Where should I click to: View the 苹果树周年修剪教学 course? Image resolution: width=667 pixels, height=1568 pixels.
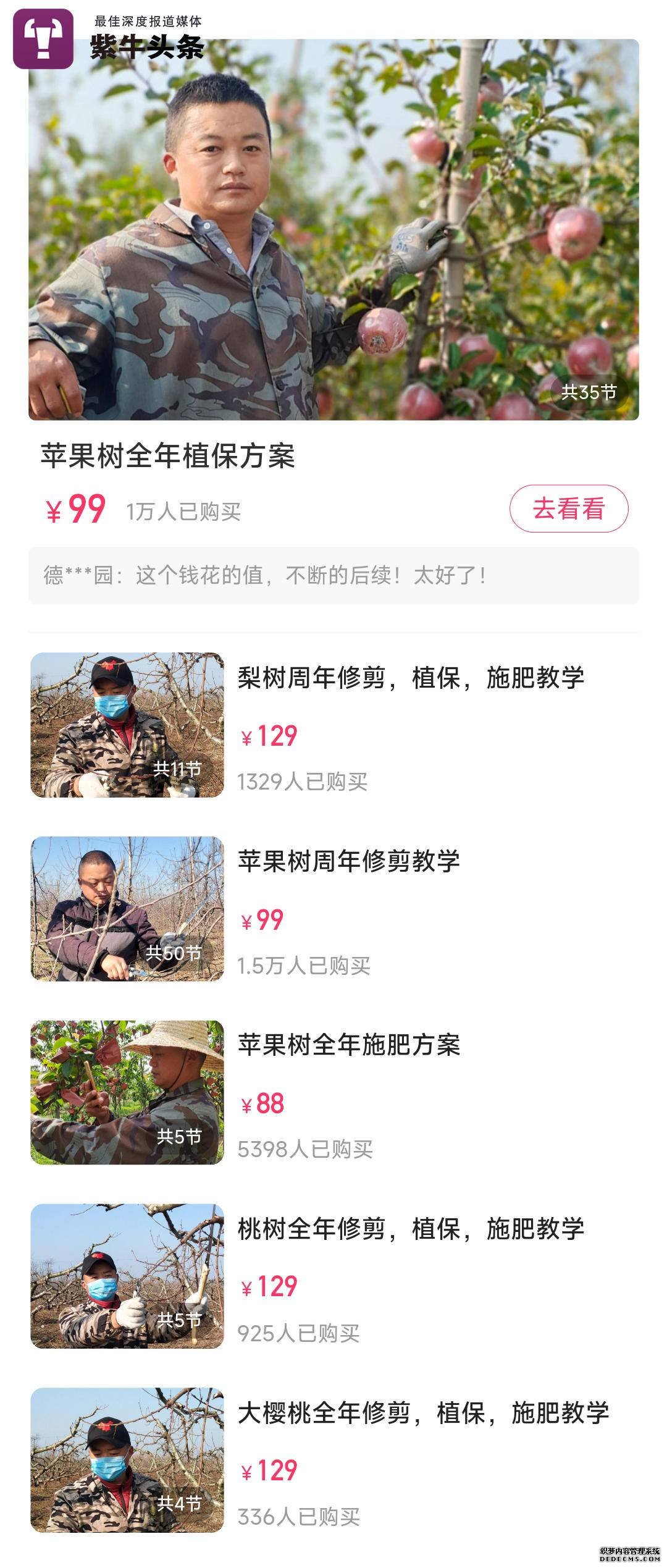tap(349, 861)
